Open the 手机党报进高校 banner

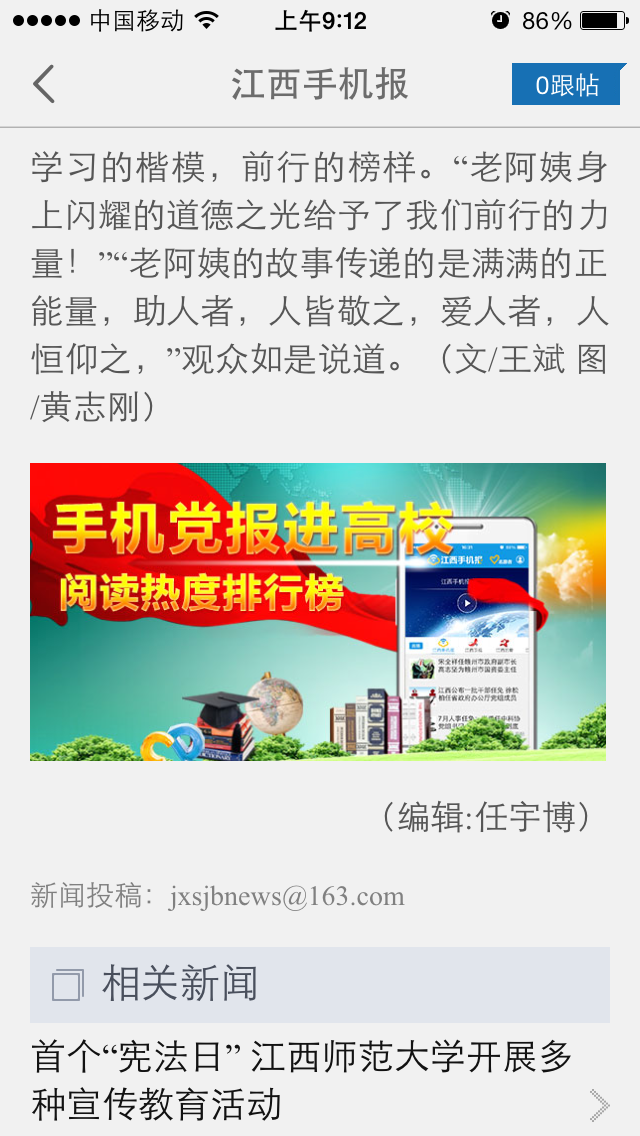click(318, 611)
